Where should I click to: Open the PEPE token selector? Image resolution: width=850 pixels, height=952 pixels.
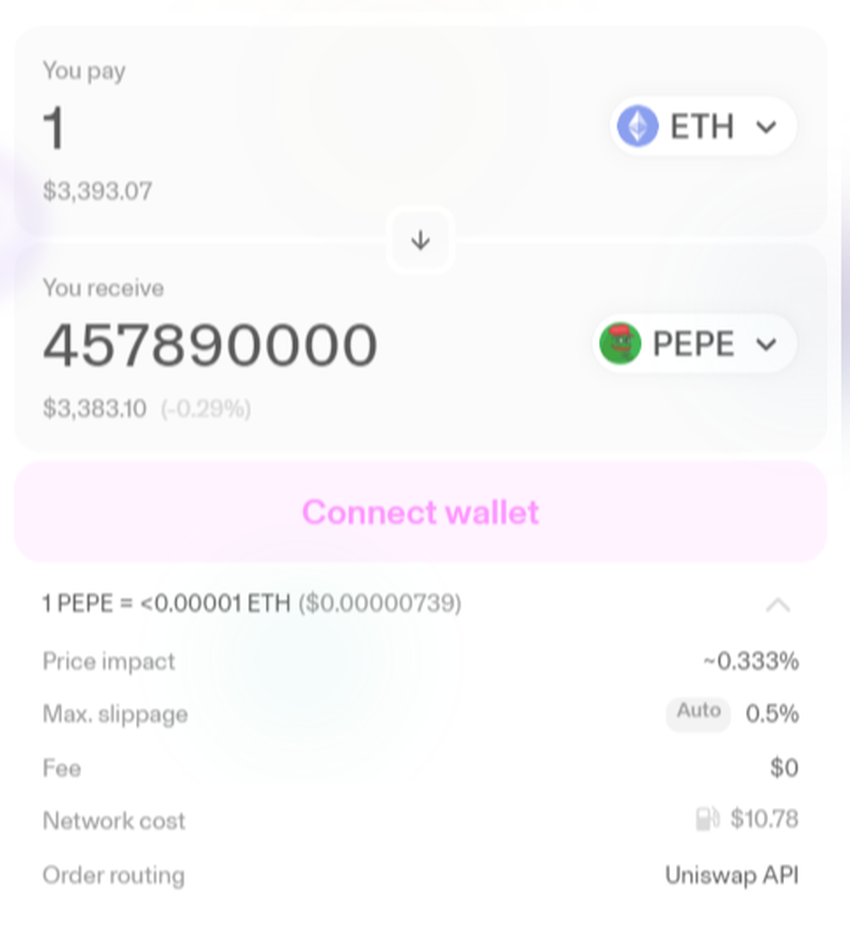(695, 344)
